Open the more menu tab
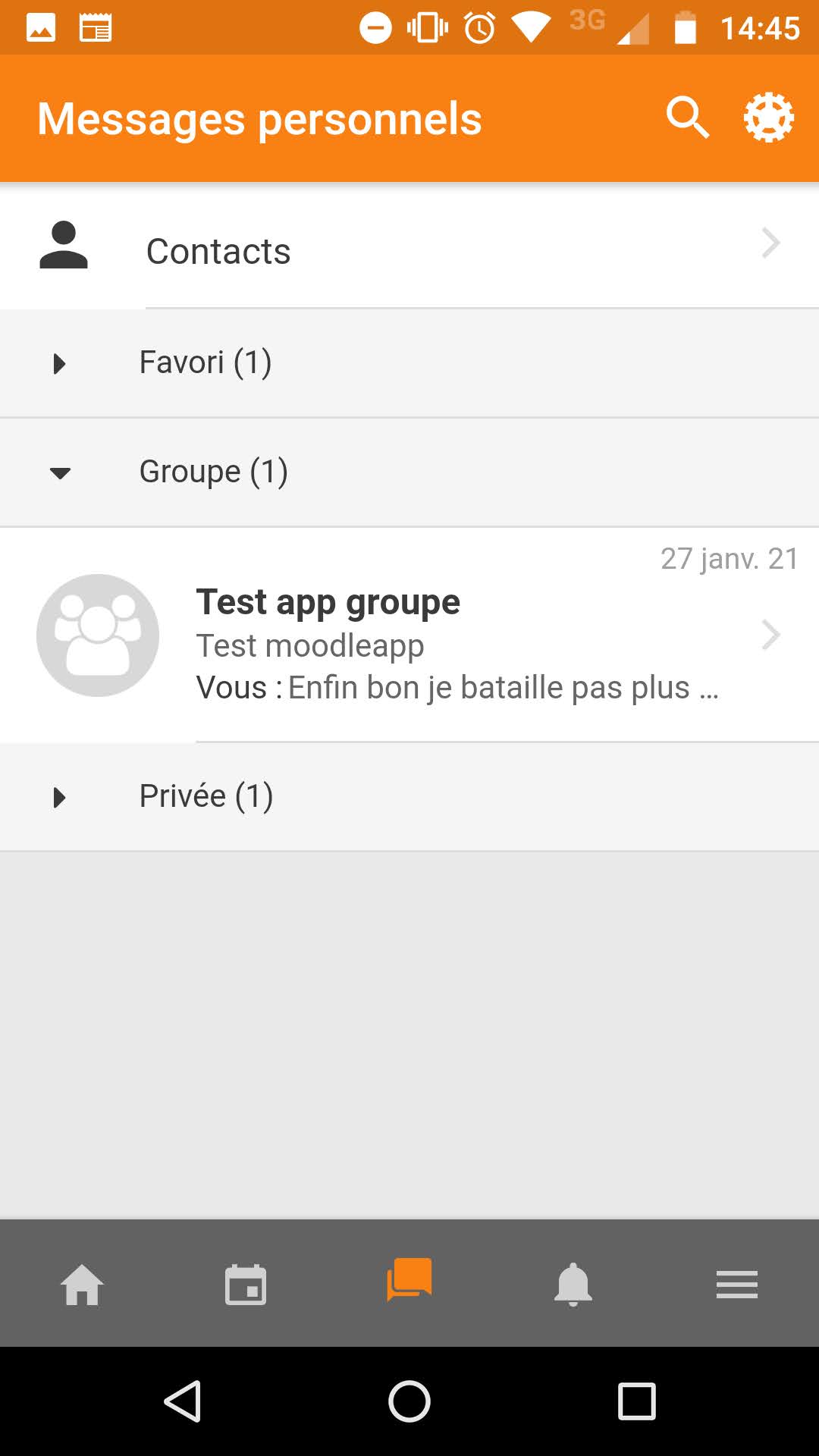This screenshot has width=819, height=1456. (737, 1285)
